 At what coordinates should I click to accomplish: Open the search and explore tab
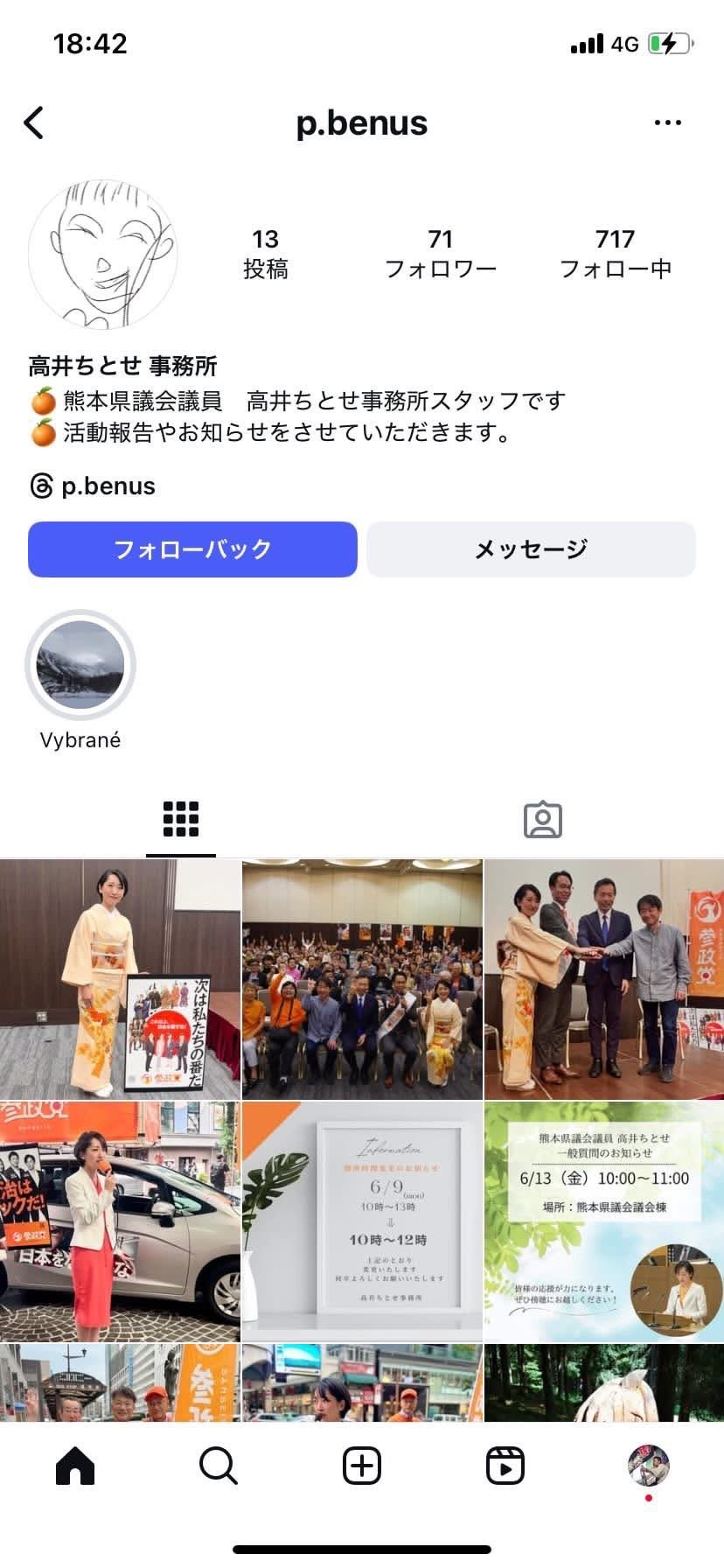click(x=219, y=1466)
